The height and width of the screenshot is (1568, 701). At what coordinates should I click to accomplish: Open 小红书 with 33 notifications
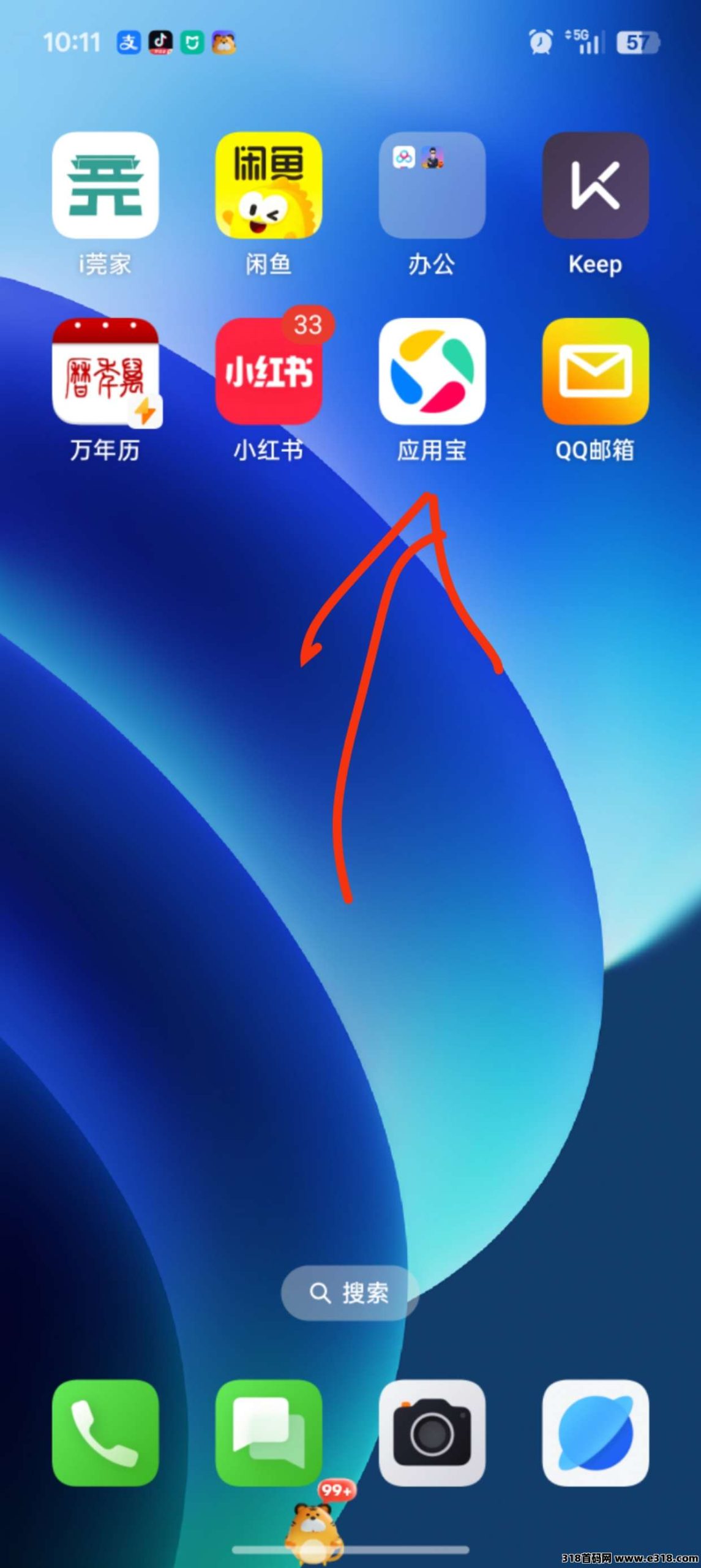coord(269,371)
